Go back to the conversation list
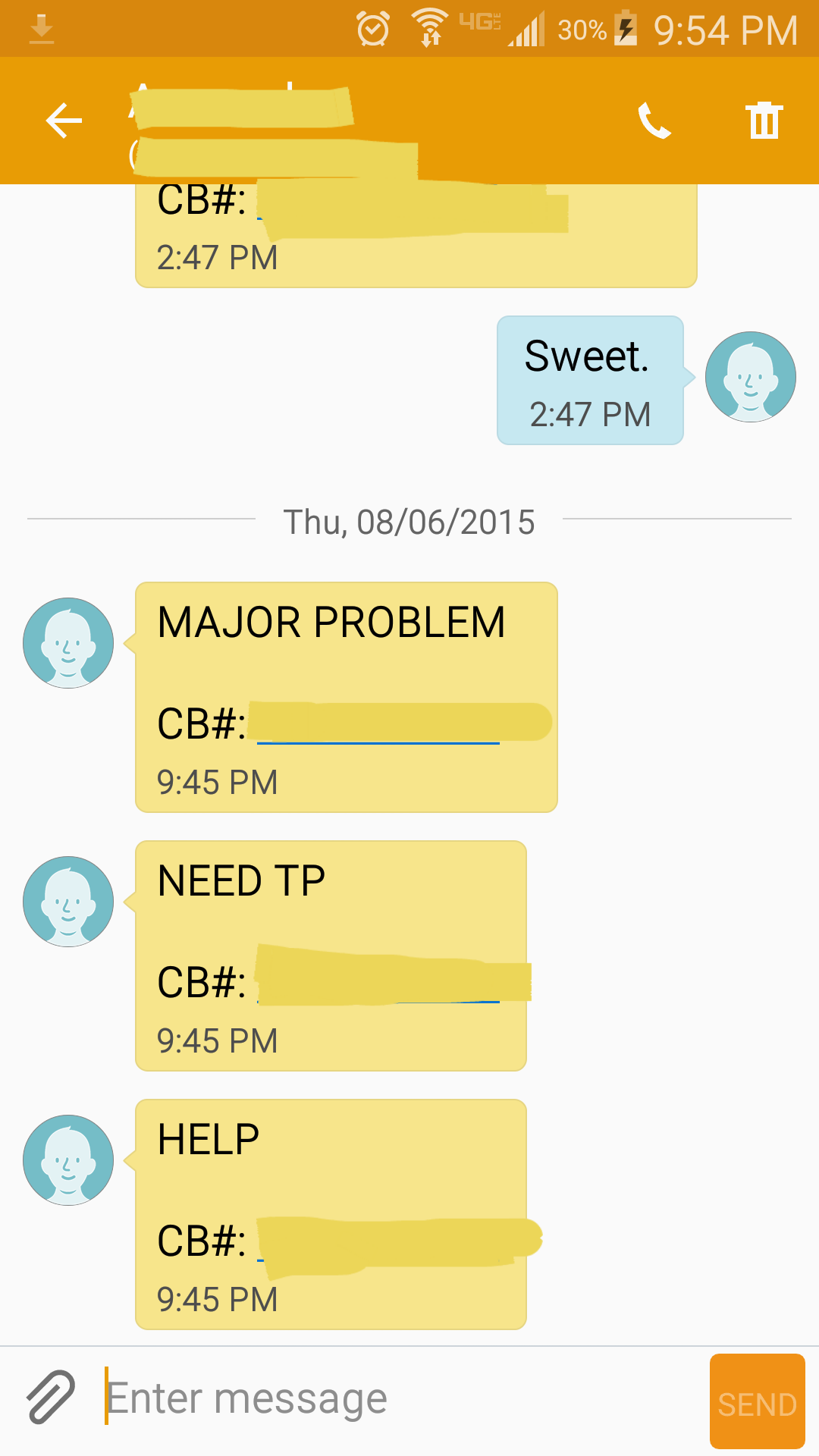The width and height of the screenshot is (819, 1456). (x=64, y=121)
